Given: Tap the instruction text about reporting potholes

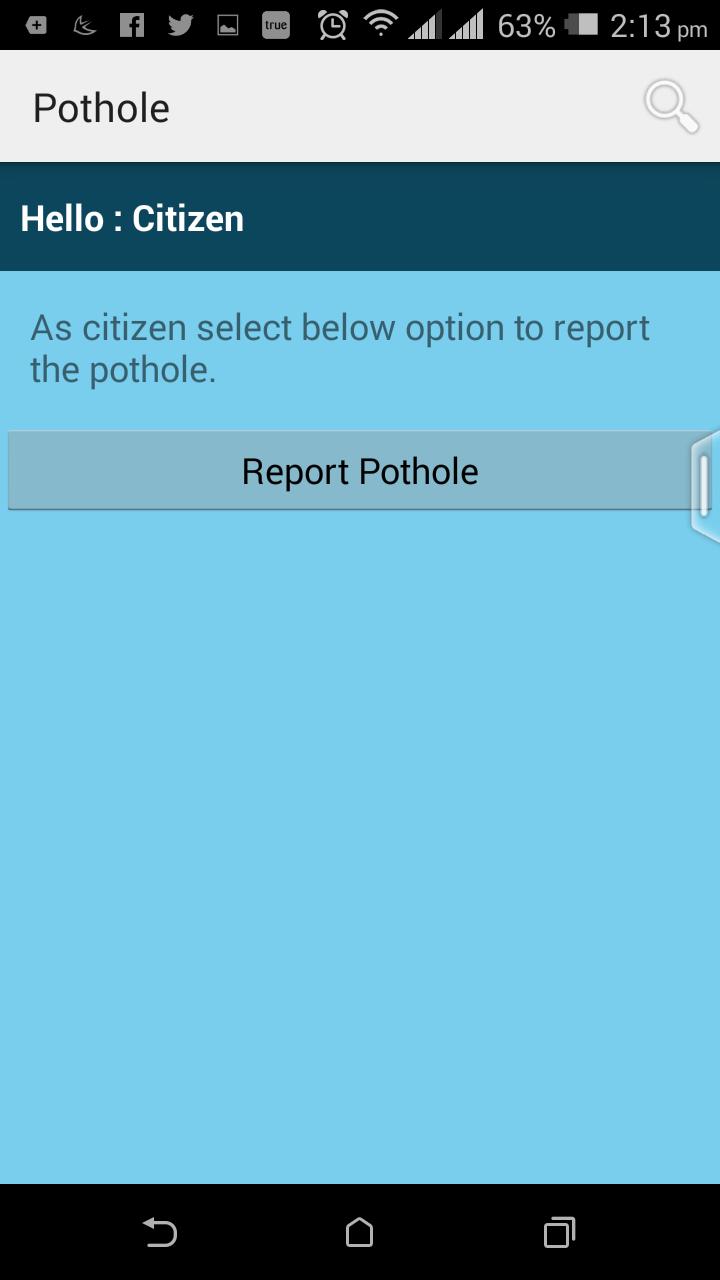Looking at the screenshot, I should (x=339, y=347).
